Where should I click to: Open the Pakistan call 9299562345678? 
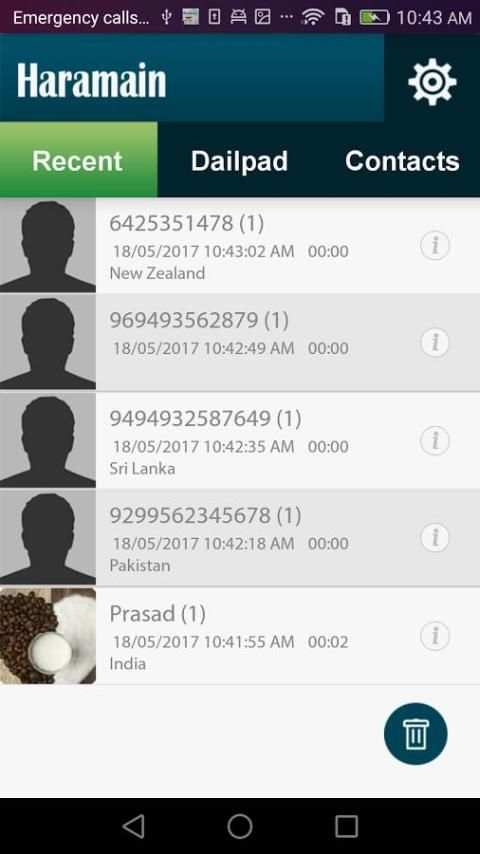point(240,538)
